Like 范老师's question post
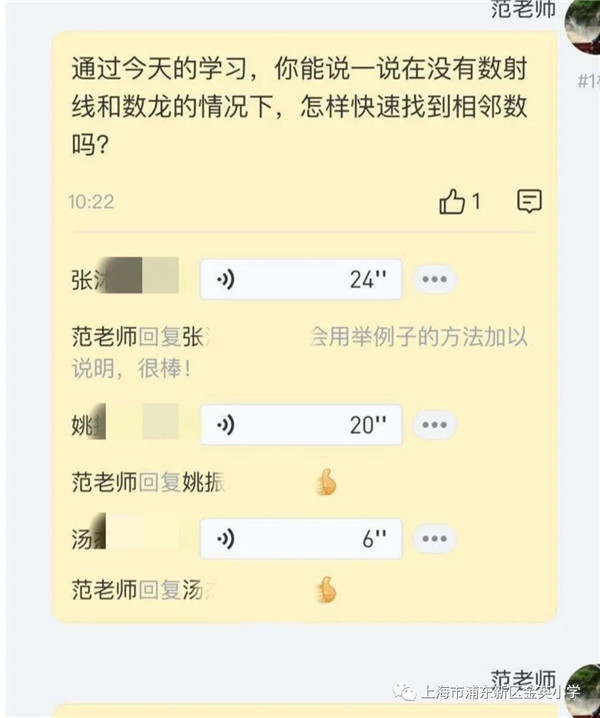This screenshot has width=600, height=718. pyautogui.click(x=453, y=202)
